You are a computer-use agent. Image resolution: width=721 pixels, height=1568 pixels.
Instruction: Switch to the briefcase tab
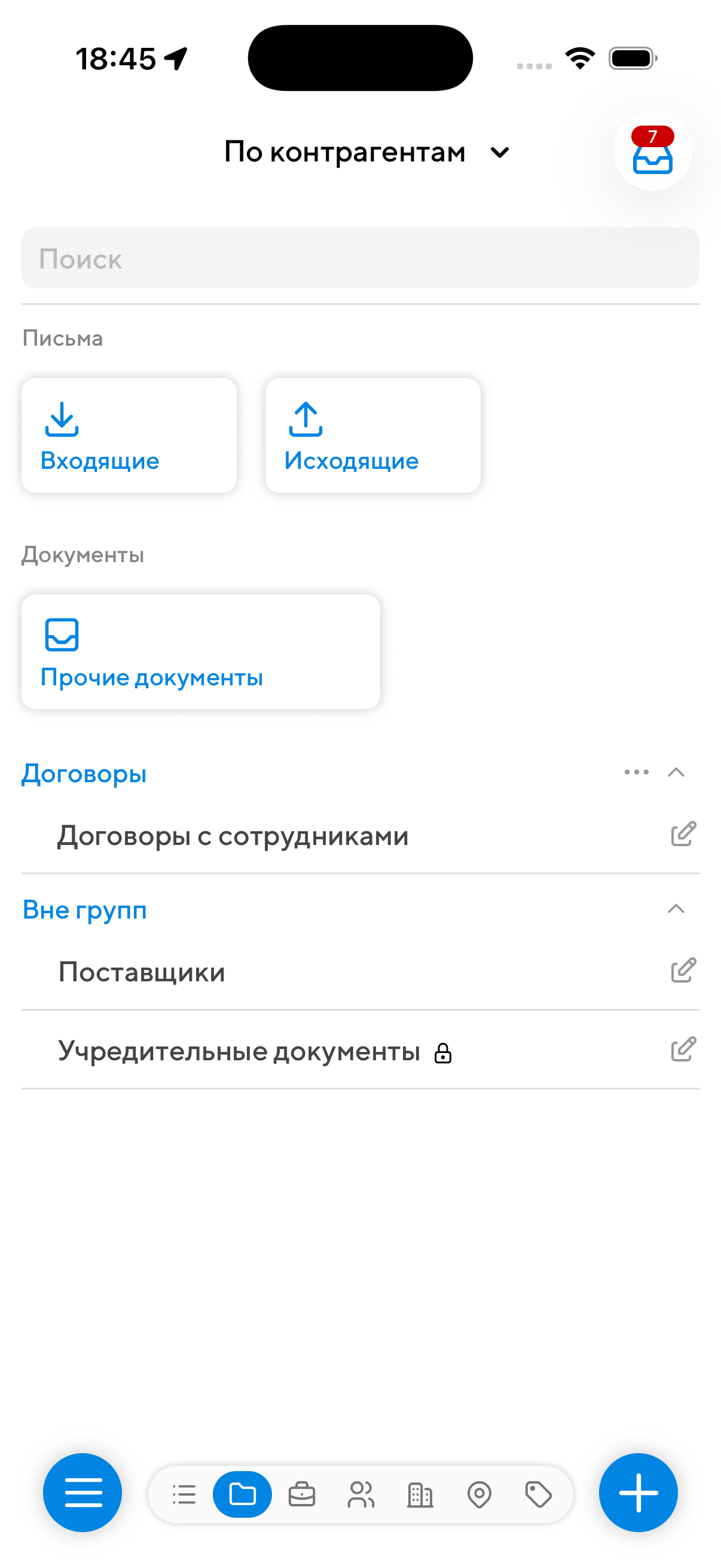[x=302, y=1494]
